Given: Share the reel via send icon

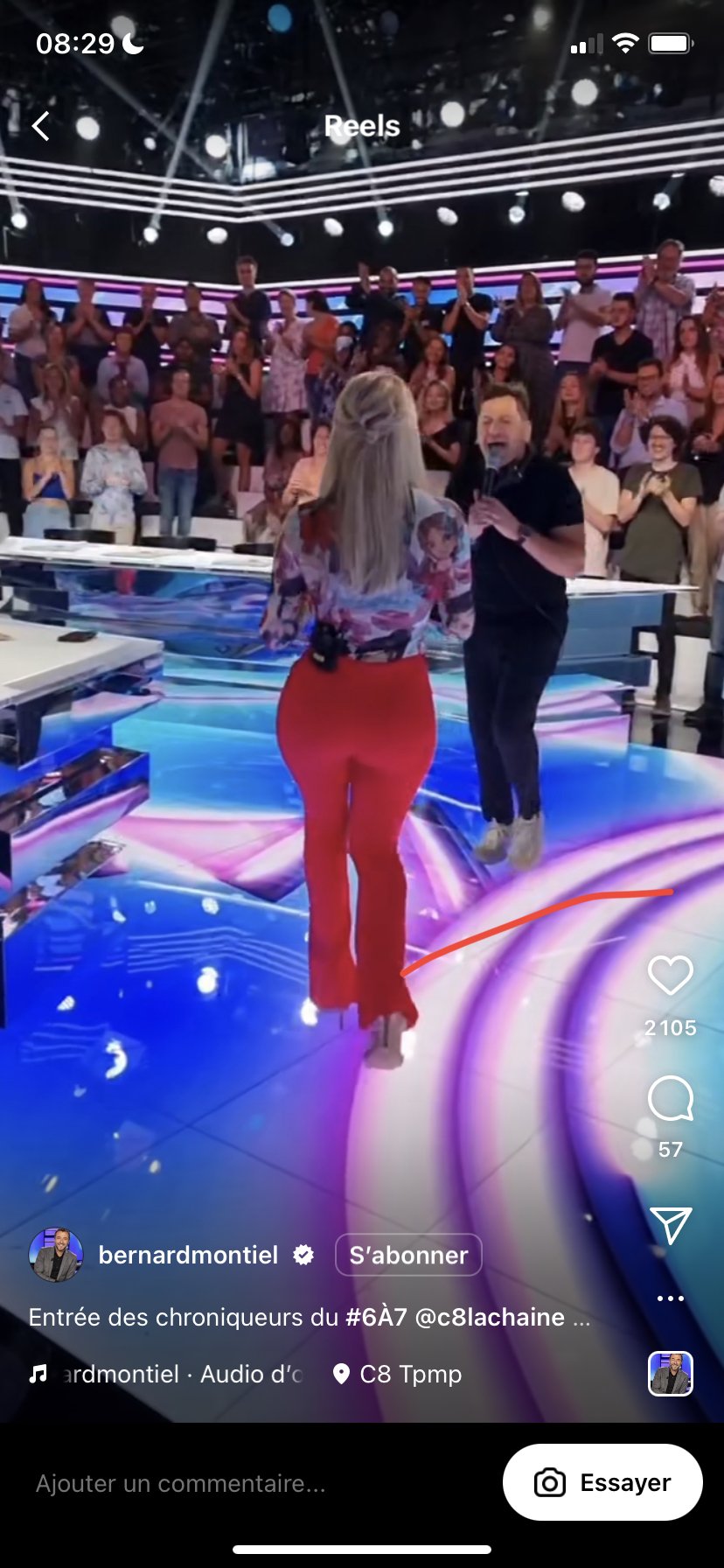Looking at the screenshot, I should click(670, 1225).
